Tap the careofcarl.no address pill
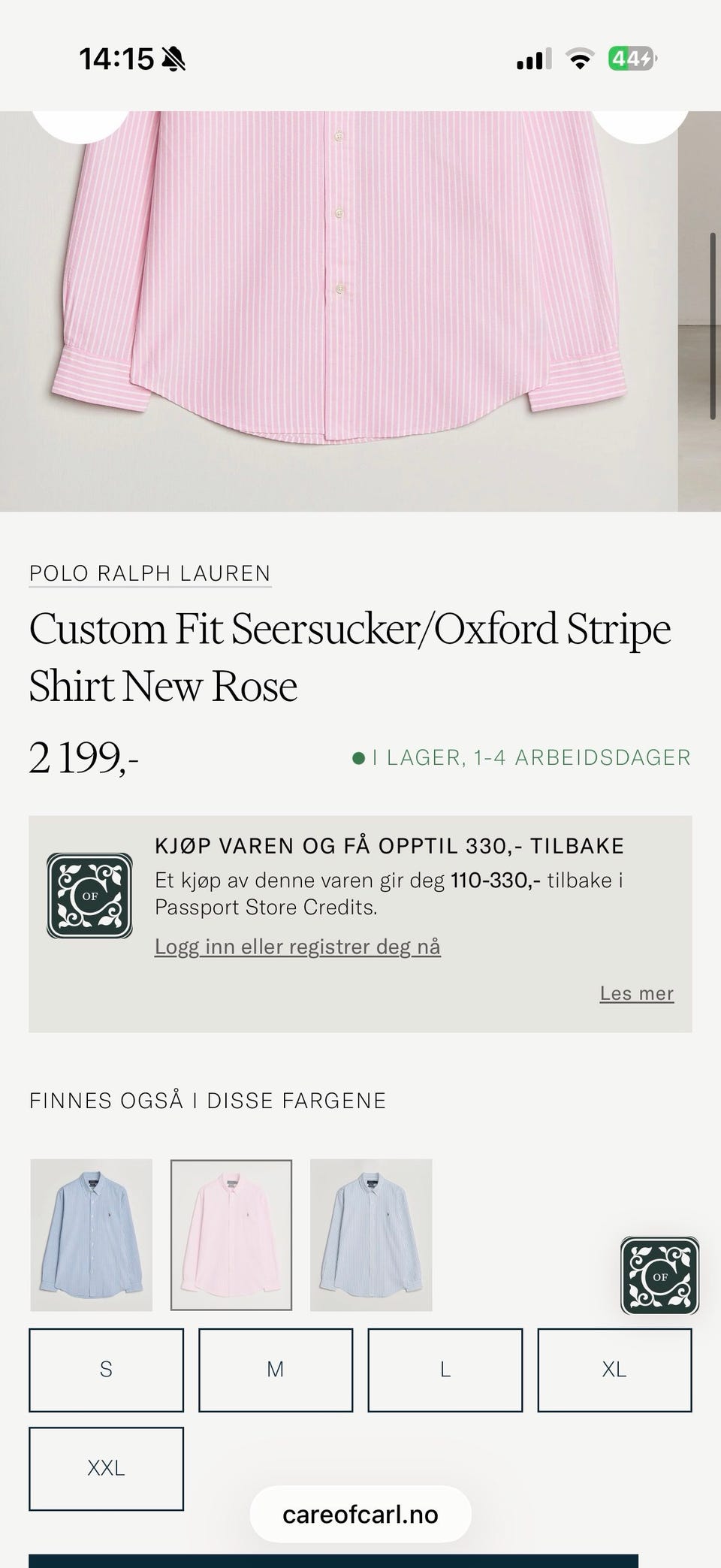The image size is (721, 1568). tap(360, 1515)
